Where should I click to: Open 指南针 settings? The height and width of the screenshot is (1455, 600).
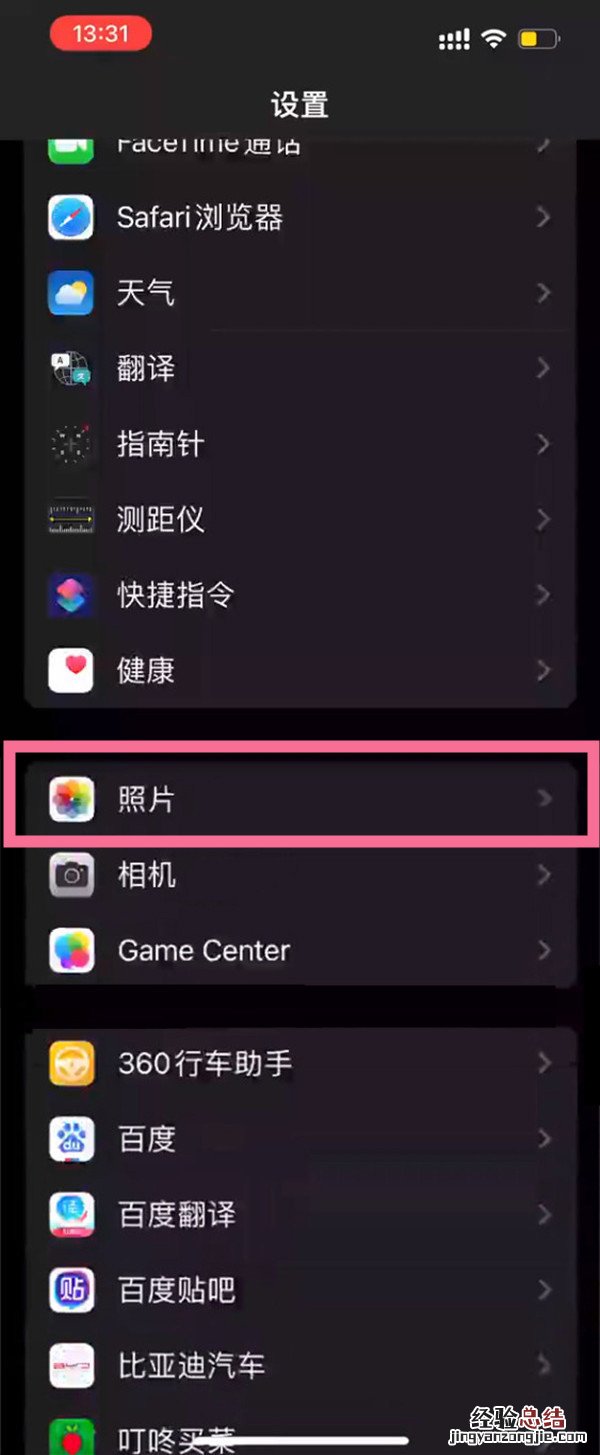[300, 444]
